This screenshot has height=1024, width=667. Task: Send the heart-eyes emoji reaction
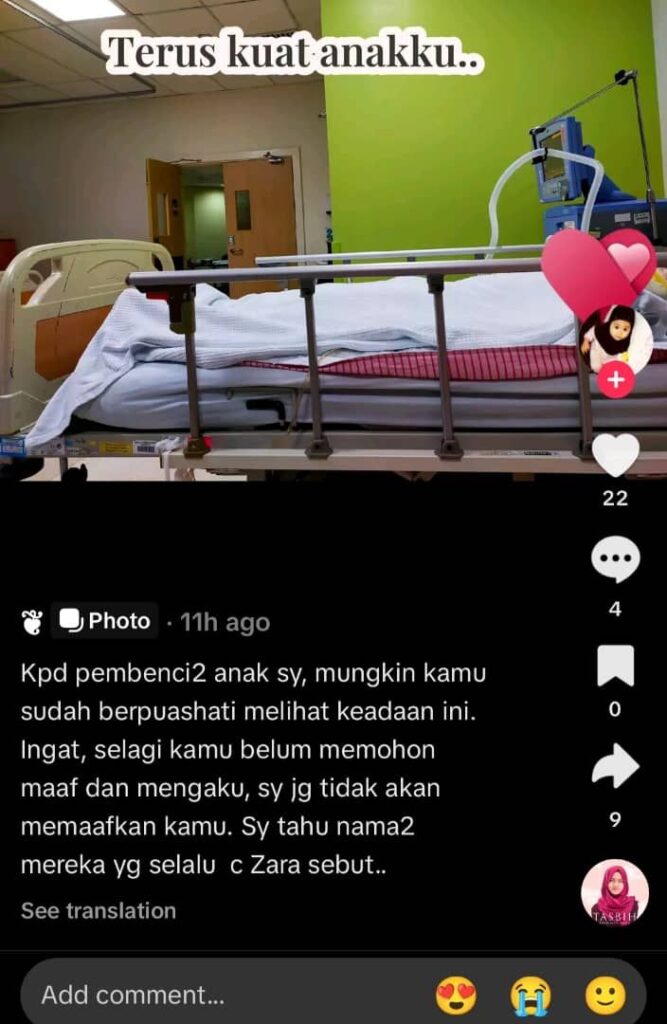pyautogui.click(x=456, y=995)
